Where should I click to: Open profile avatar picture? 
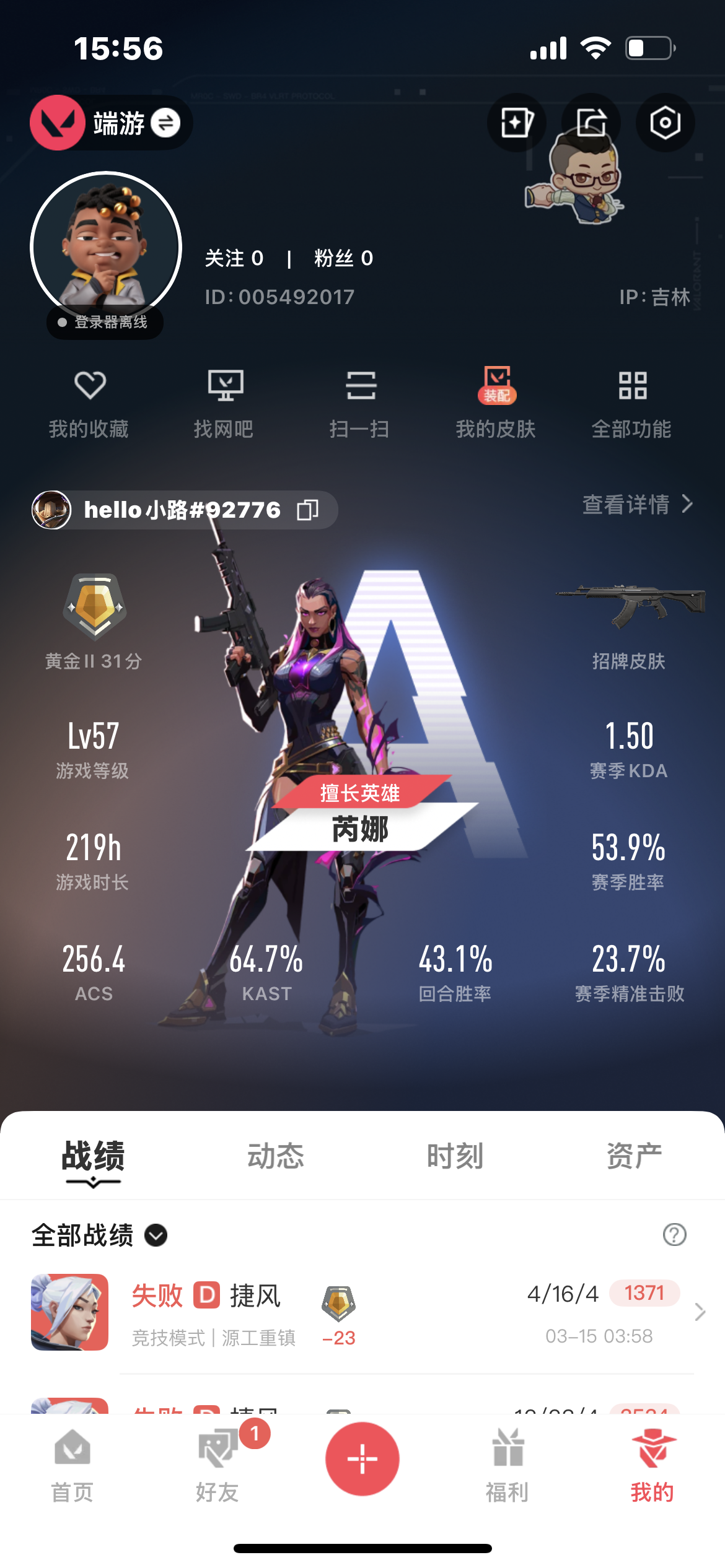click(x=106, y=247)
